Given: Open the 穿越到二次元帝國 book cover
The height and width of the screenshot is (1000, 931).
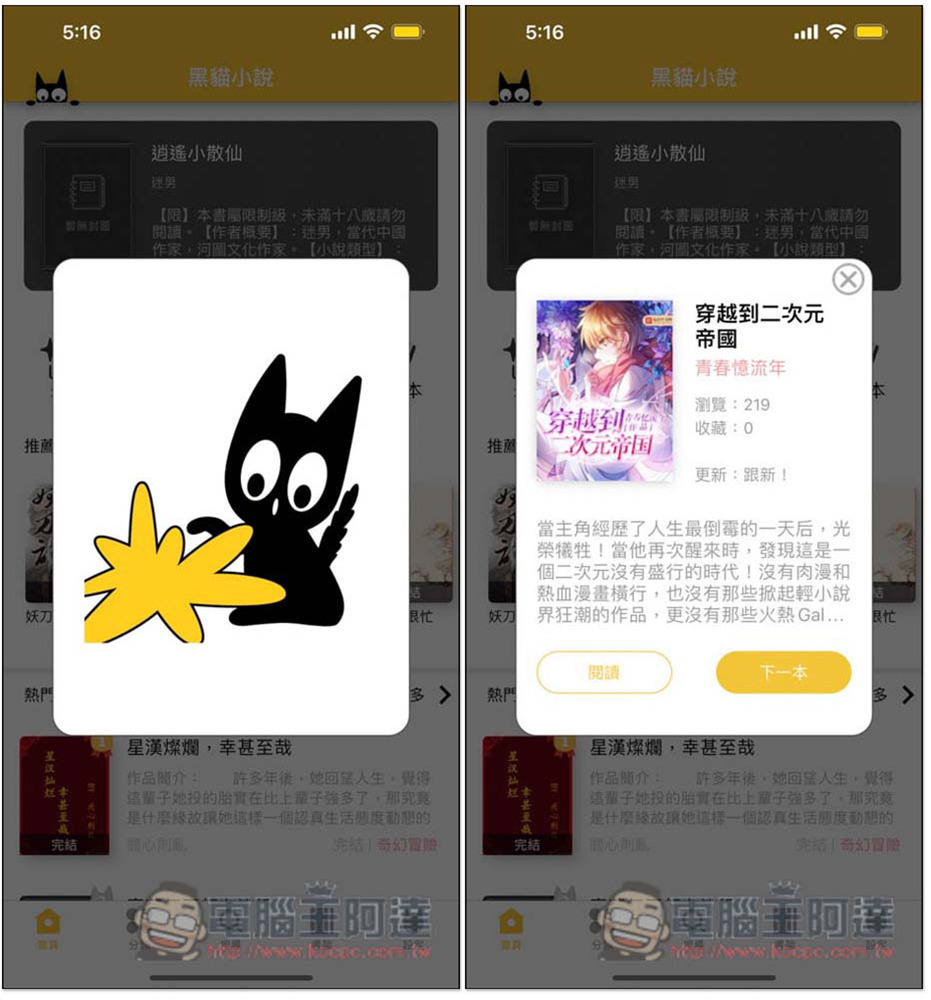Looking at the screenshot, I should [x=605, y=391].
